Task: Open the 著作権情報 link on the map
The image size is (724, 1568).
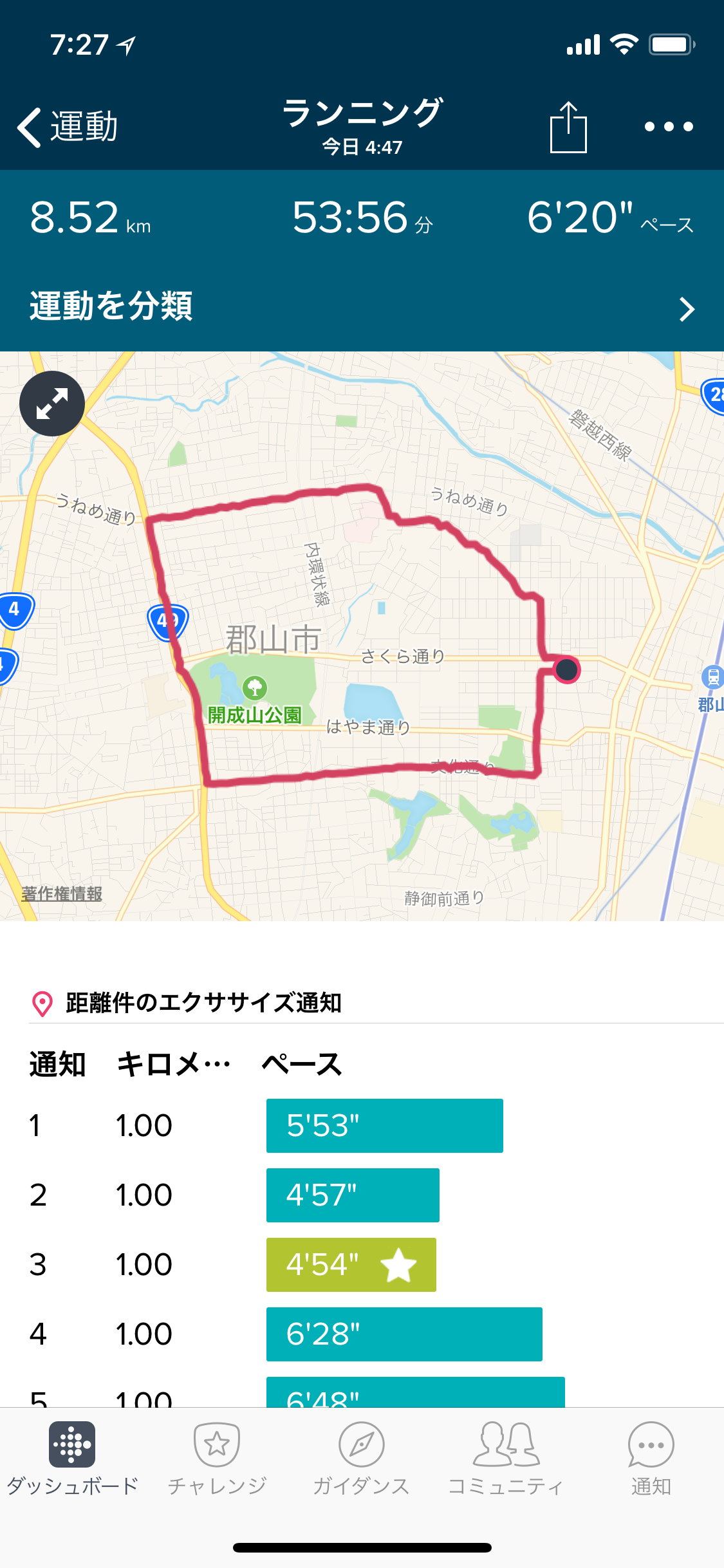Action: pos(62,893)
